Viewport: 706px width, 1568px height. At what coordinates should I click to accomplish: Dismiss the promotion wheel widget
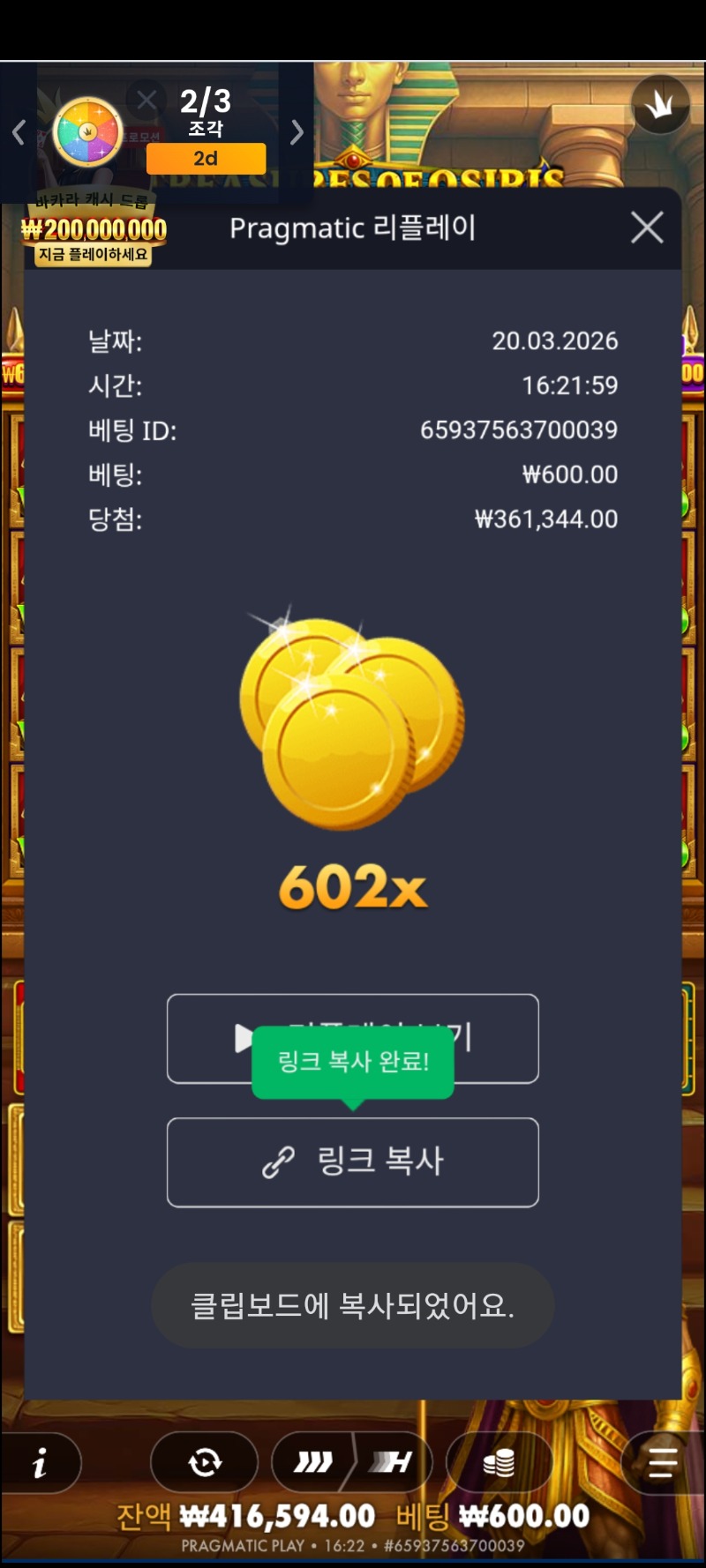146,100
